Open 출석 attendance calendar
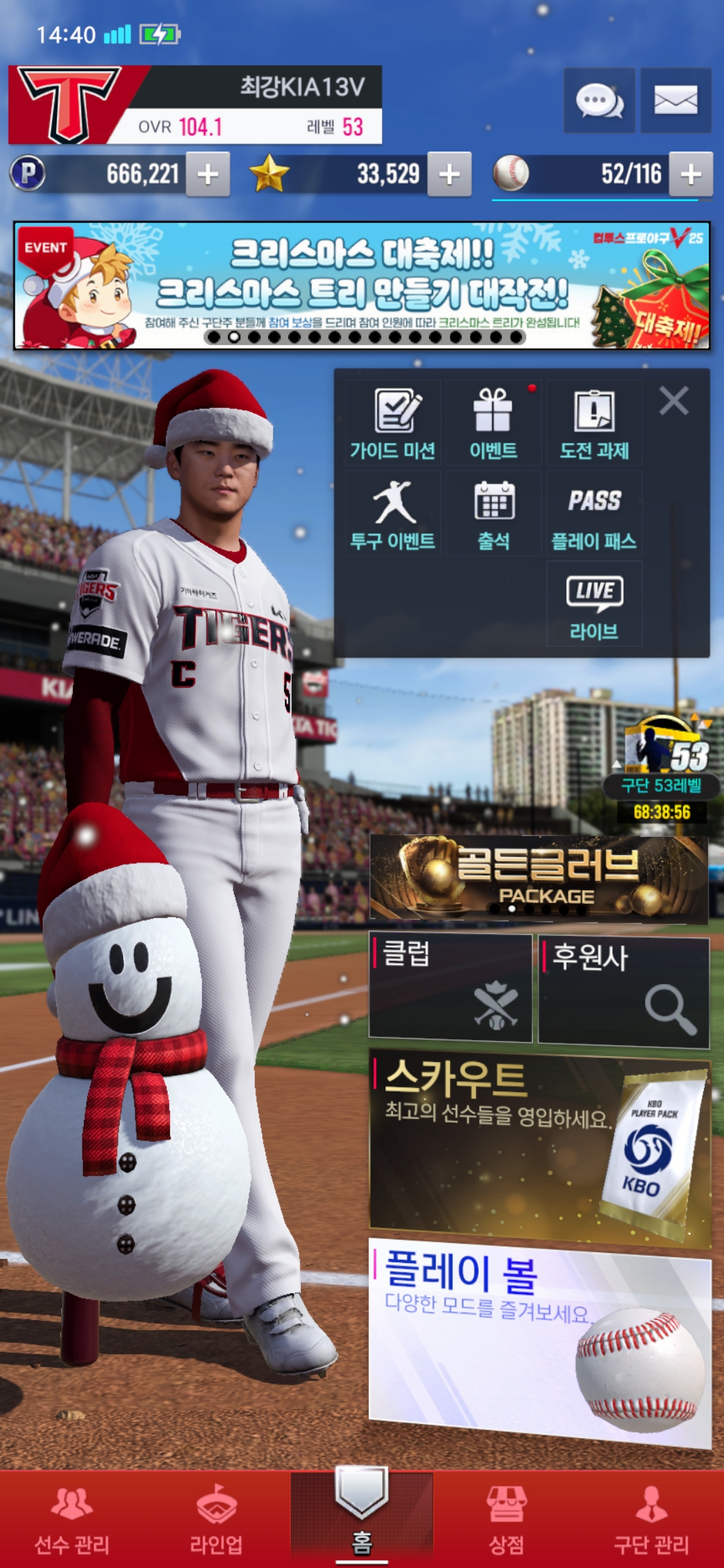Viewport: 724px width, 1568px height. (x=493, y=514)
